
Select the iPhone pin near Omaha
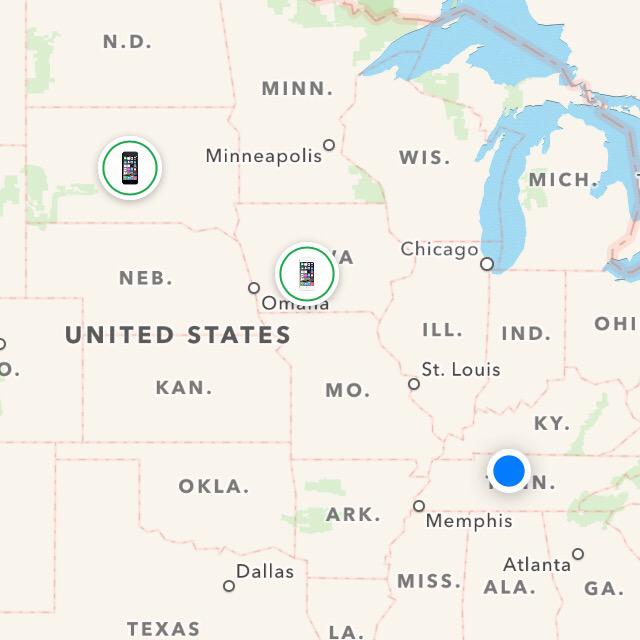click(x=307, y=273)
